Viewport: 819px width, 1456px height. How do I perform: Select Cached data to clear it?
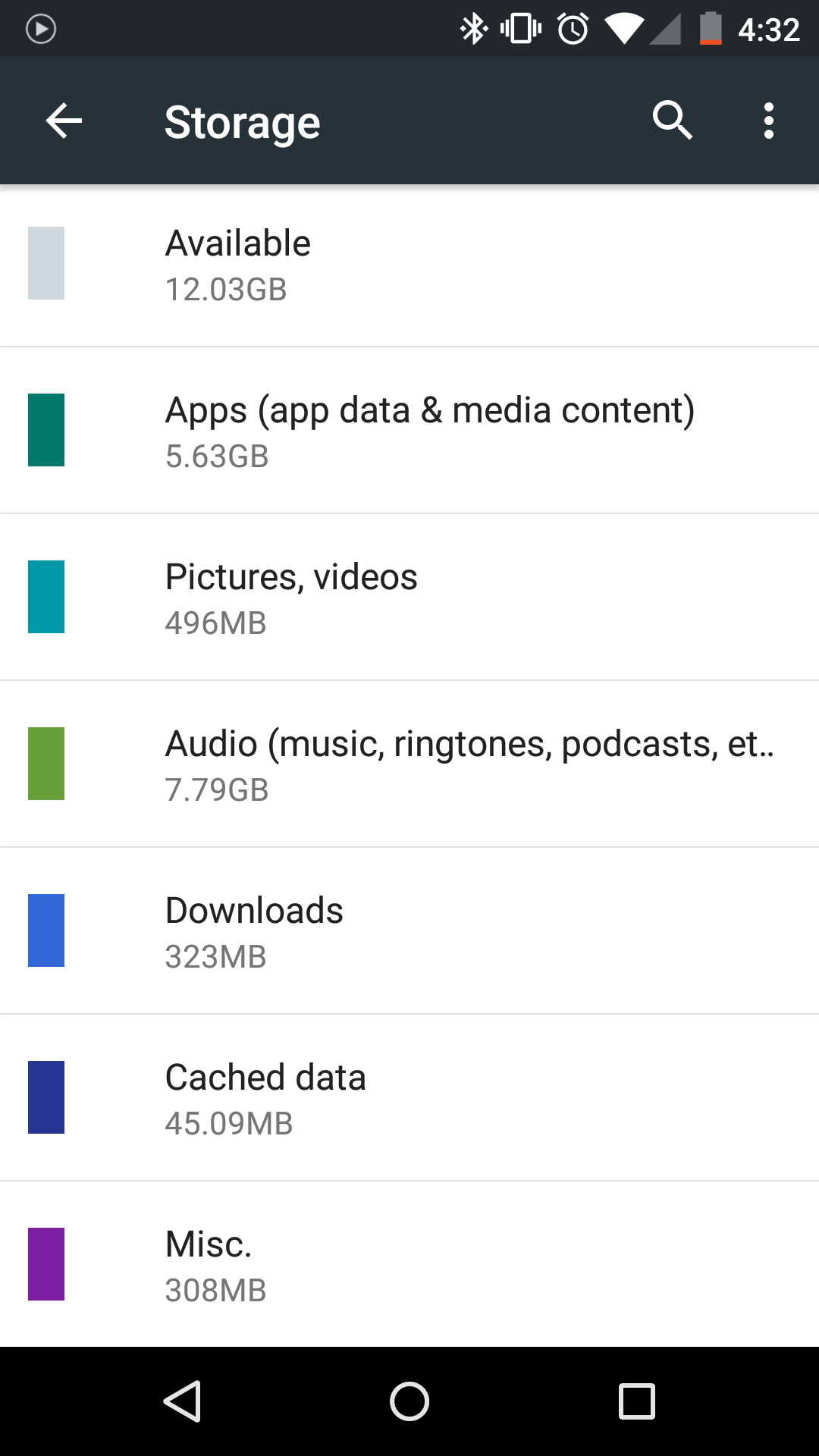(409, 1098)
